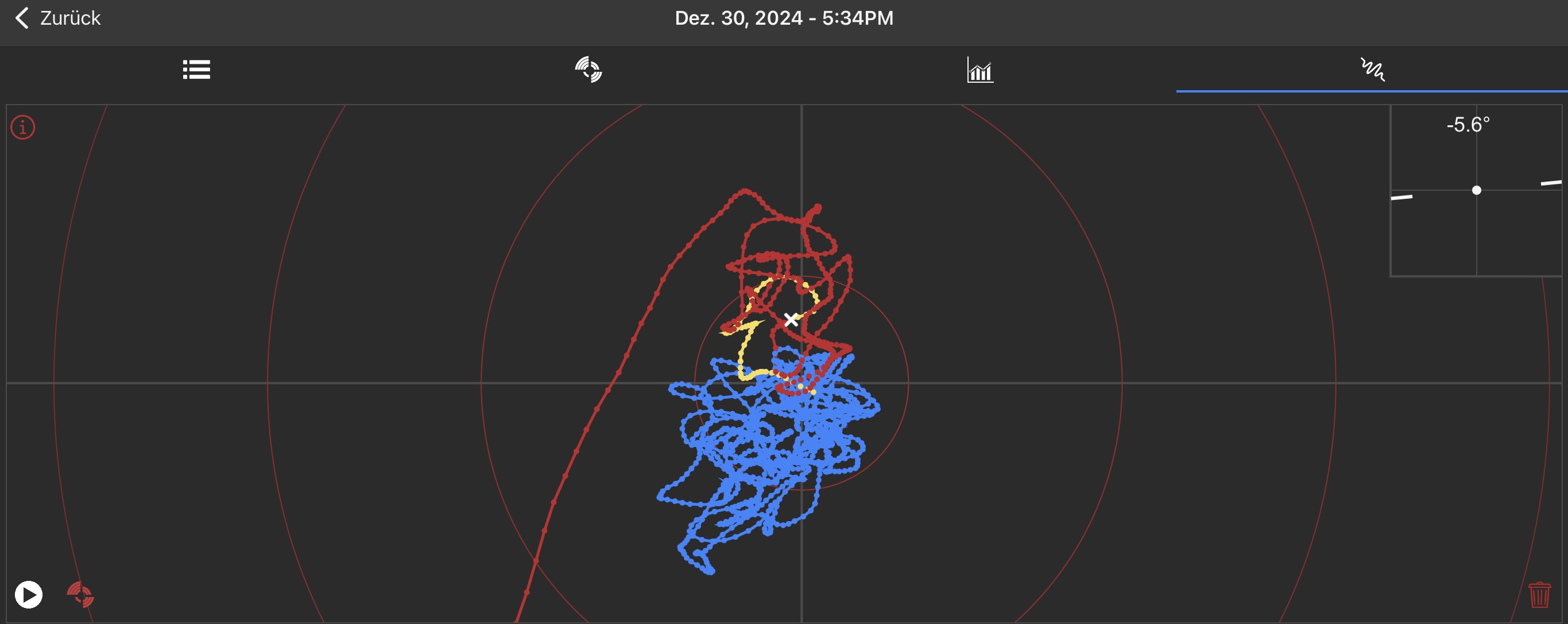Go back with the Zurück button
The height and width of the screenshot is (624, 1568).
(58, 18)
